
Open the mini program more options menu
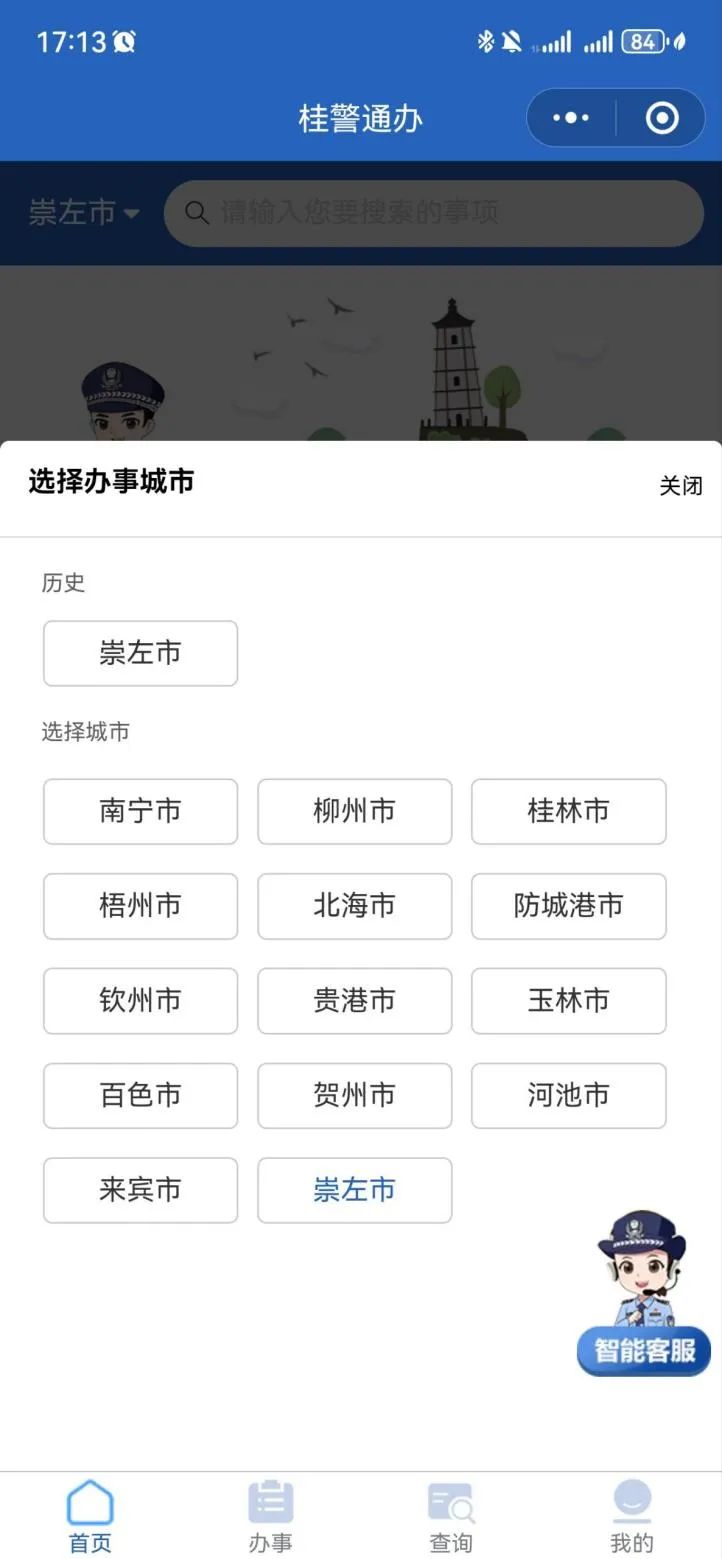pyautogui.click(x=571, y=118)
